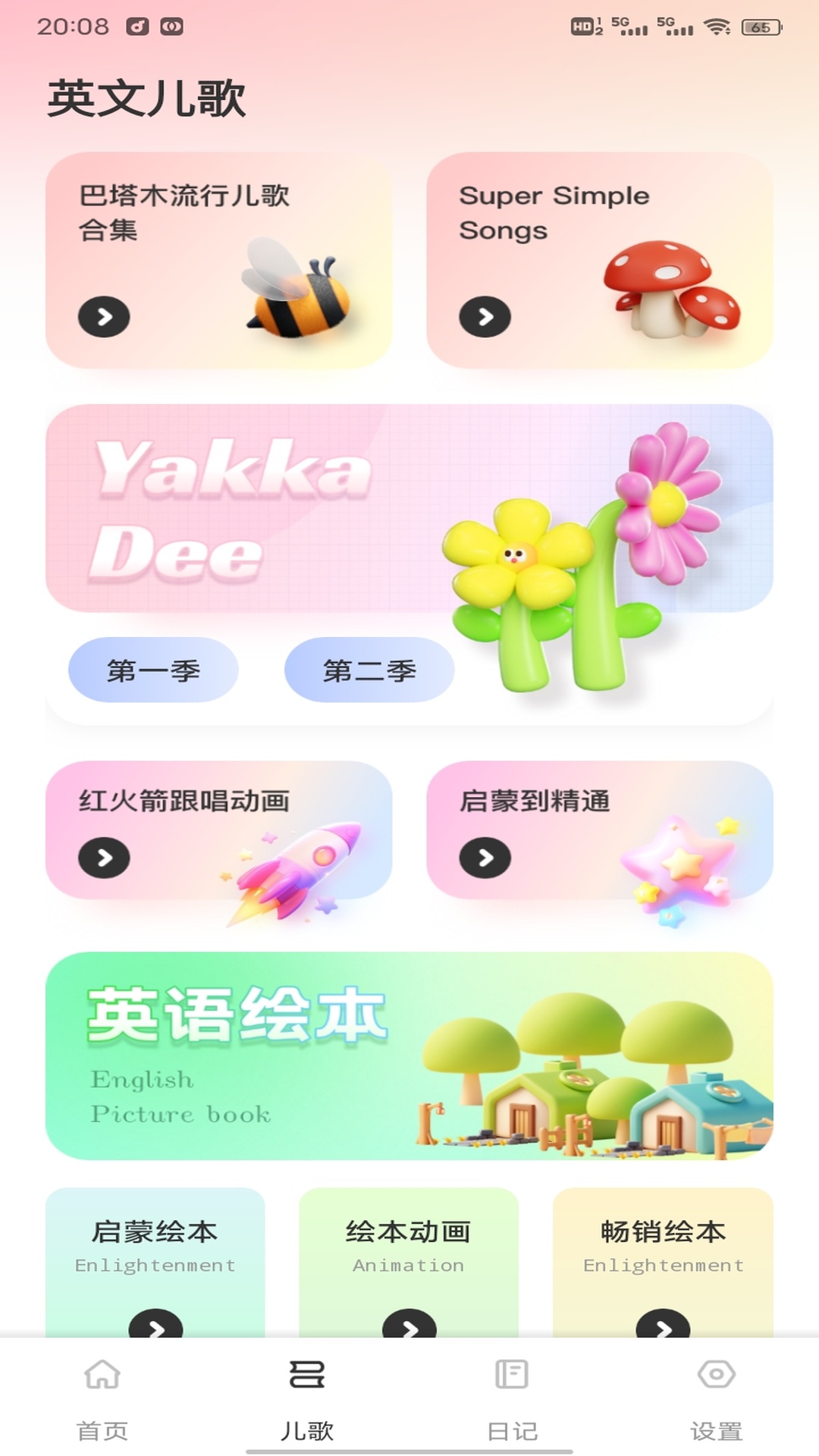Open 红火箭跟唱动画 card
This screenshot has width=819, height=1456.
[218, 830]
